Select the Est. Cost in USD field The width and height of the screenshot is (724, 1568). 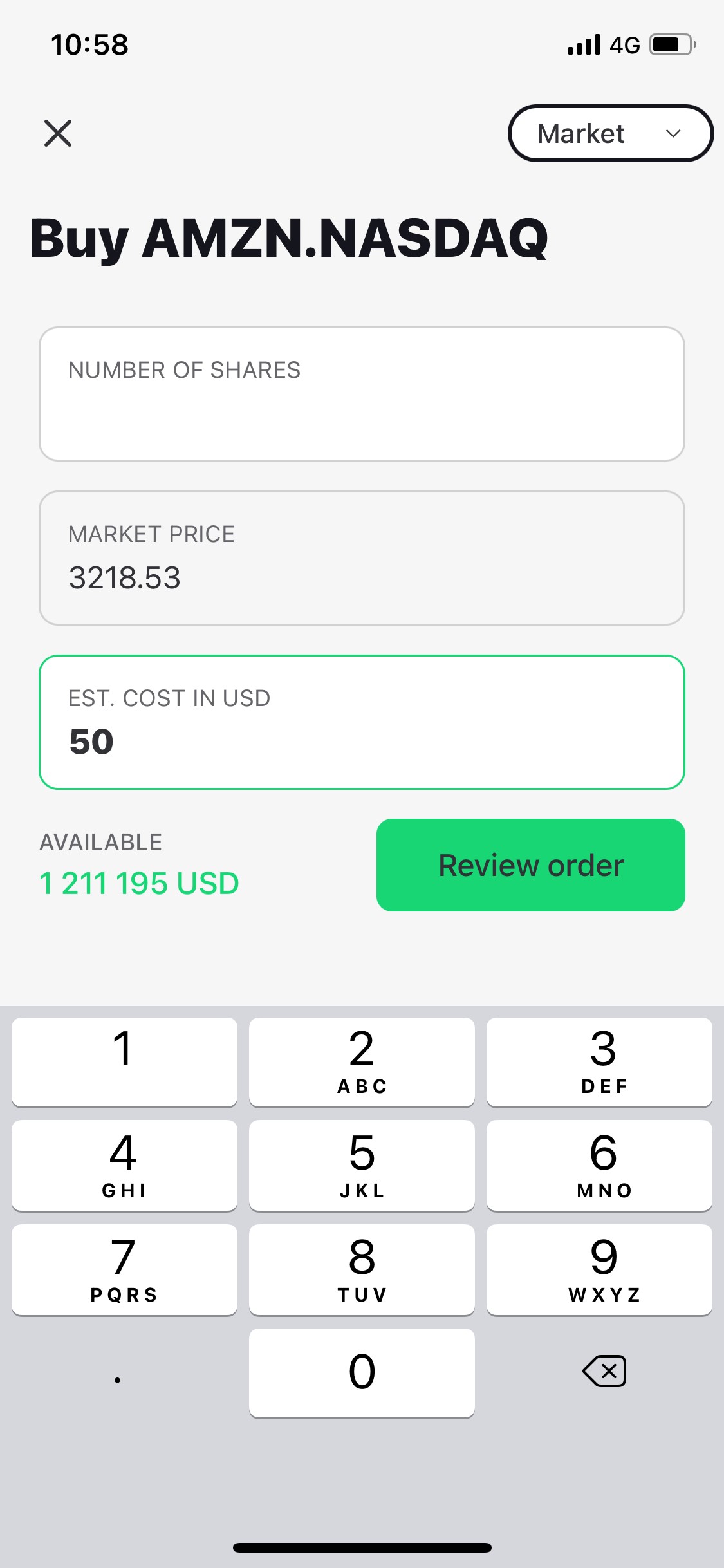tap(362, 722)
